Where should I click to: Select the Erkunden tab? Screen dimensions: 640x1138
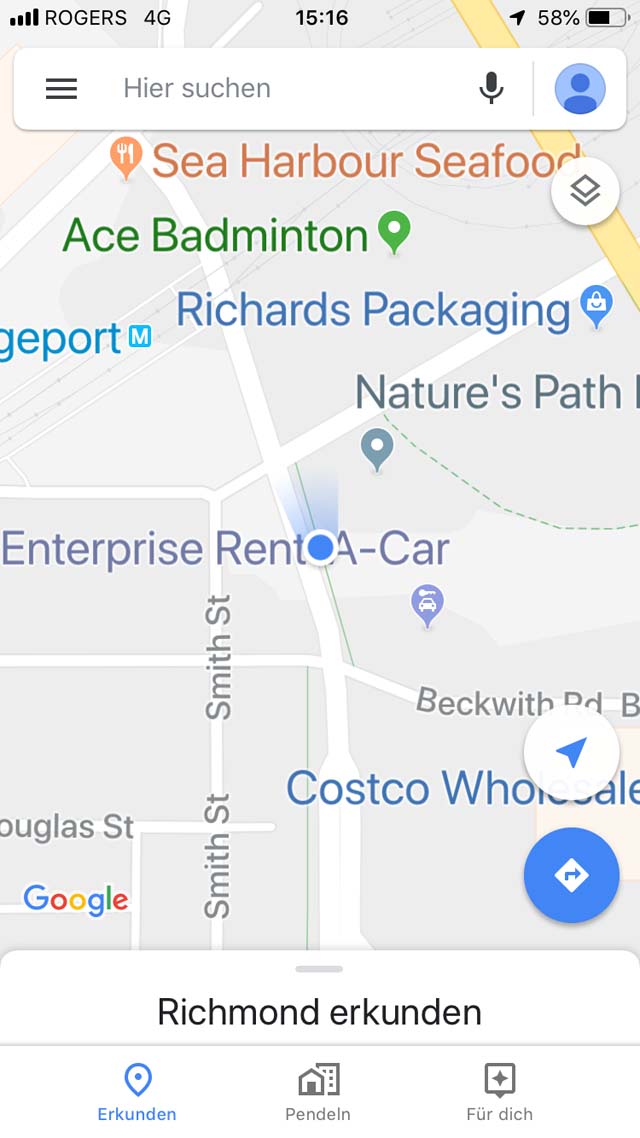[x=137, y=1092]
